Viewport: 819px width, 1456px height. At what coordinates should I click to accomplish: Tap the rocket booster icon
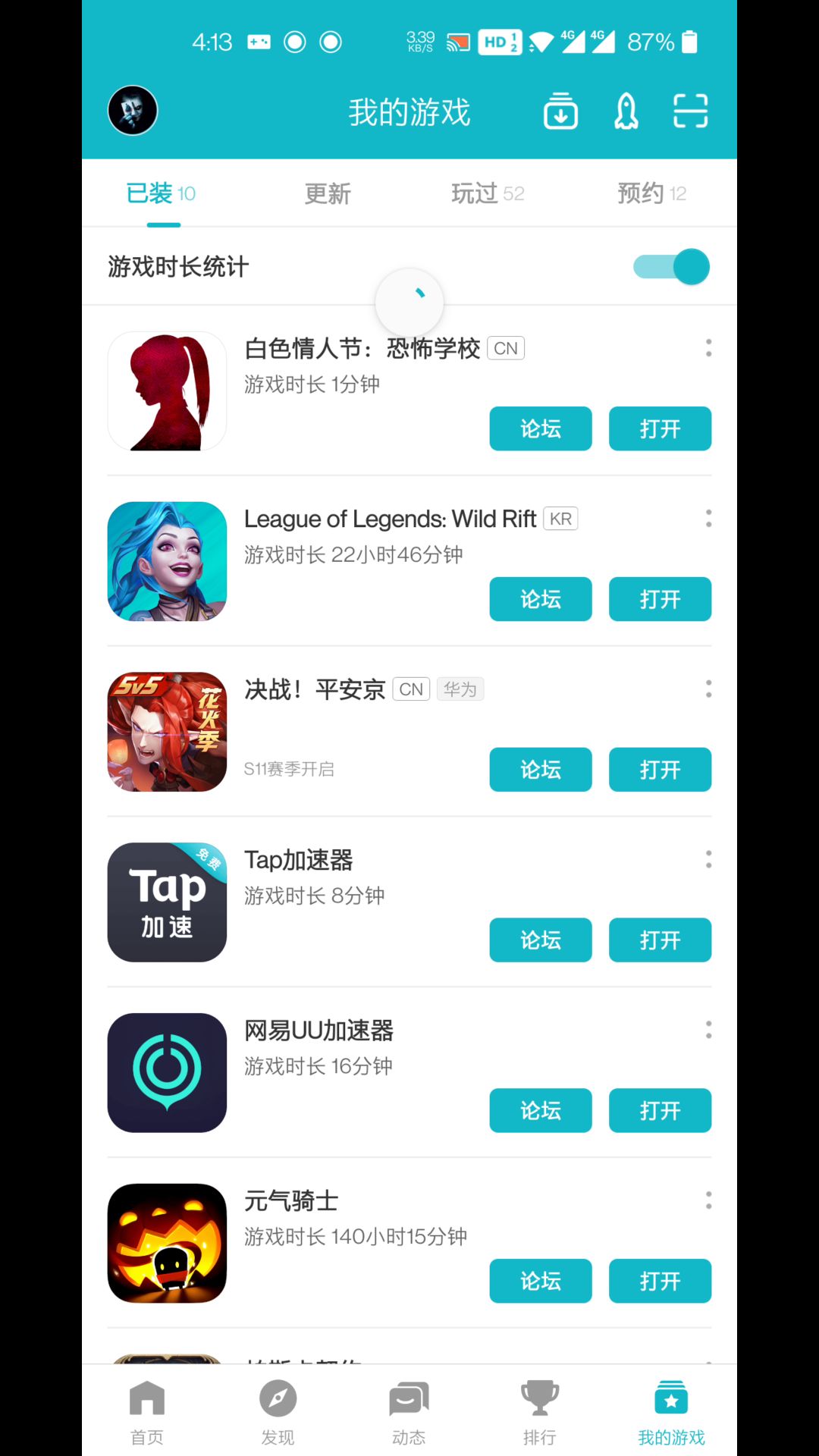(x=626, y=111)
